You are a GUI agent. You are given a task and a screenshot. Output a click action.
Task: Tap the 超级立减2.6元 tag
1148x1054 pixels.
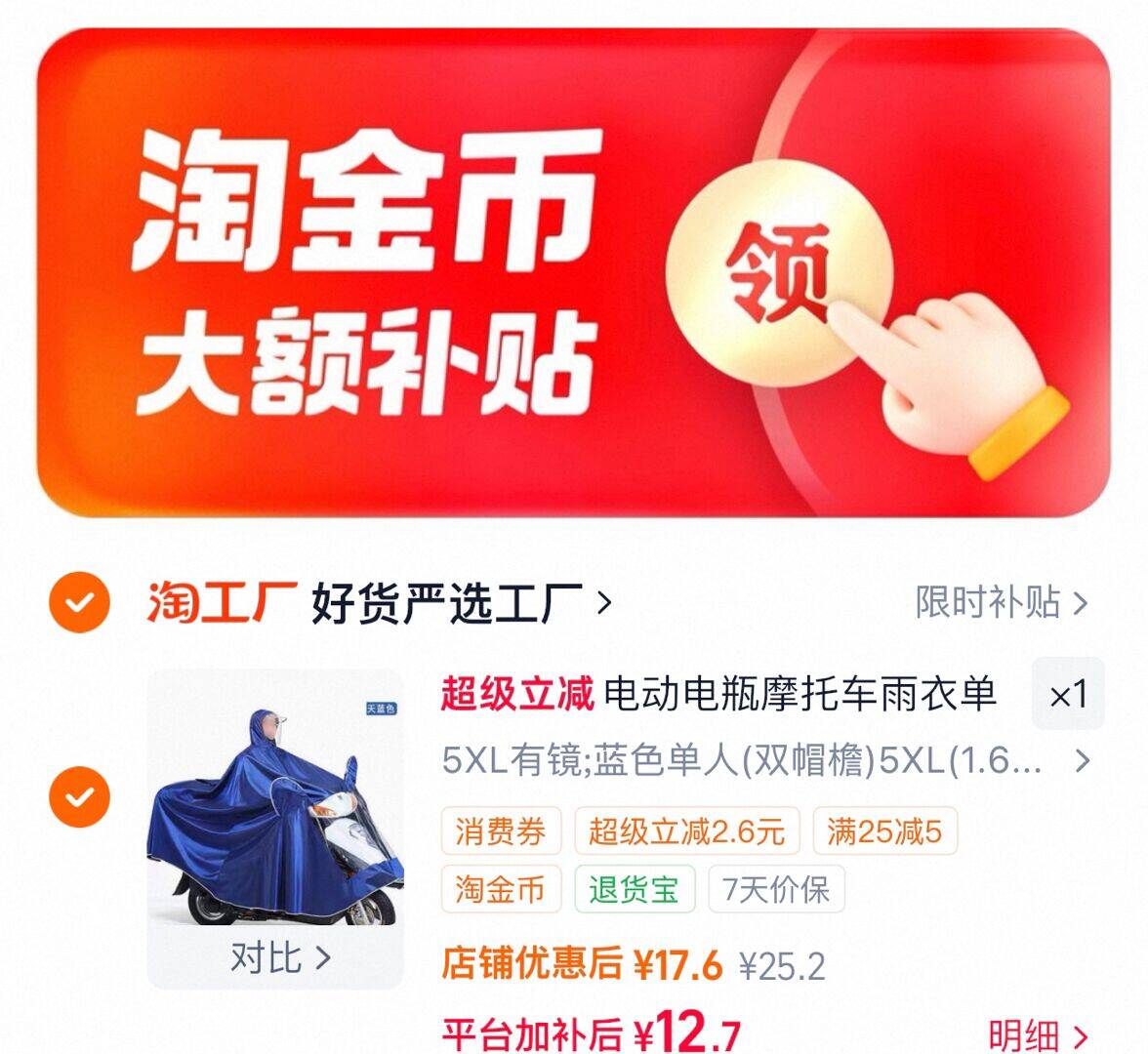[686, 831]
